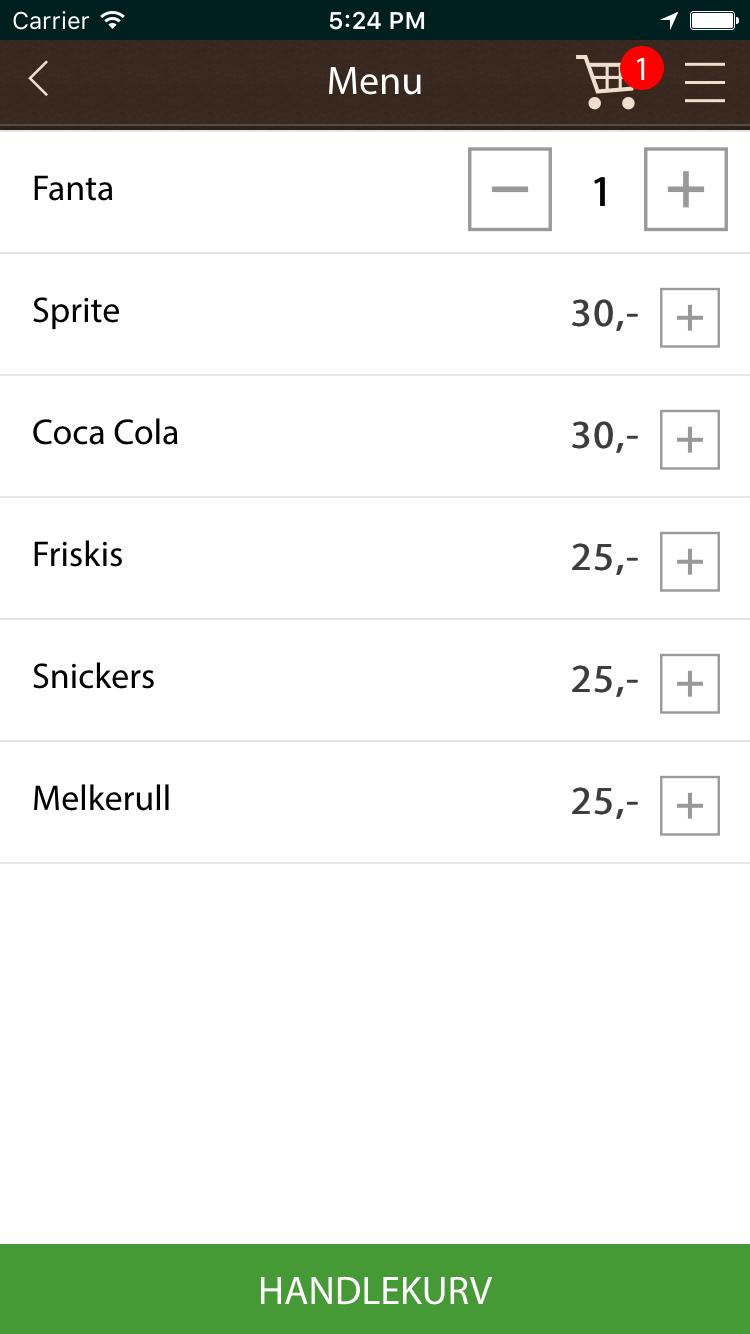Add Coca Cola to the cart
Screen dimensions: 750x1334
click(x=690, y=440)
